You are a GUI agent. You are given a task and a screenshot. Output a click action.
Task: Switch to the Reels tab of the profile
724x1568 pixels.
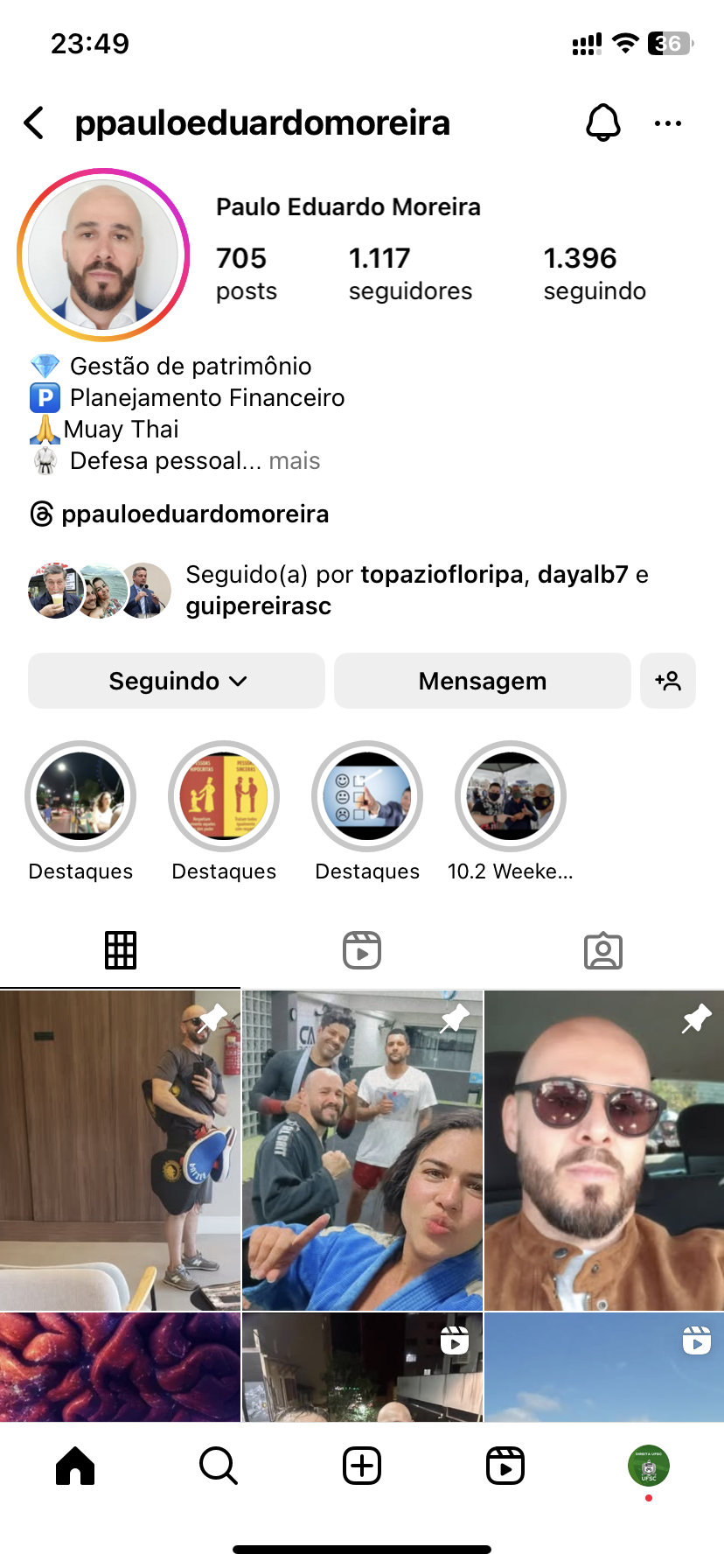tap(362, 950)
